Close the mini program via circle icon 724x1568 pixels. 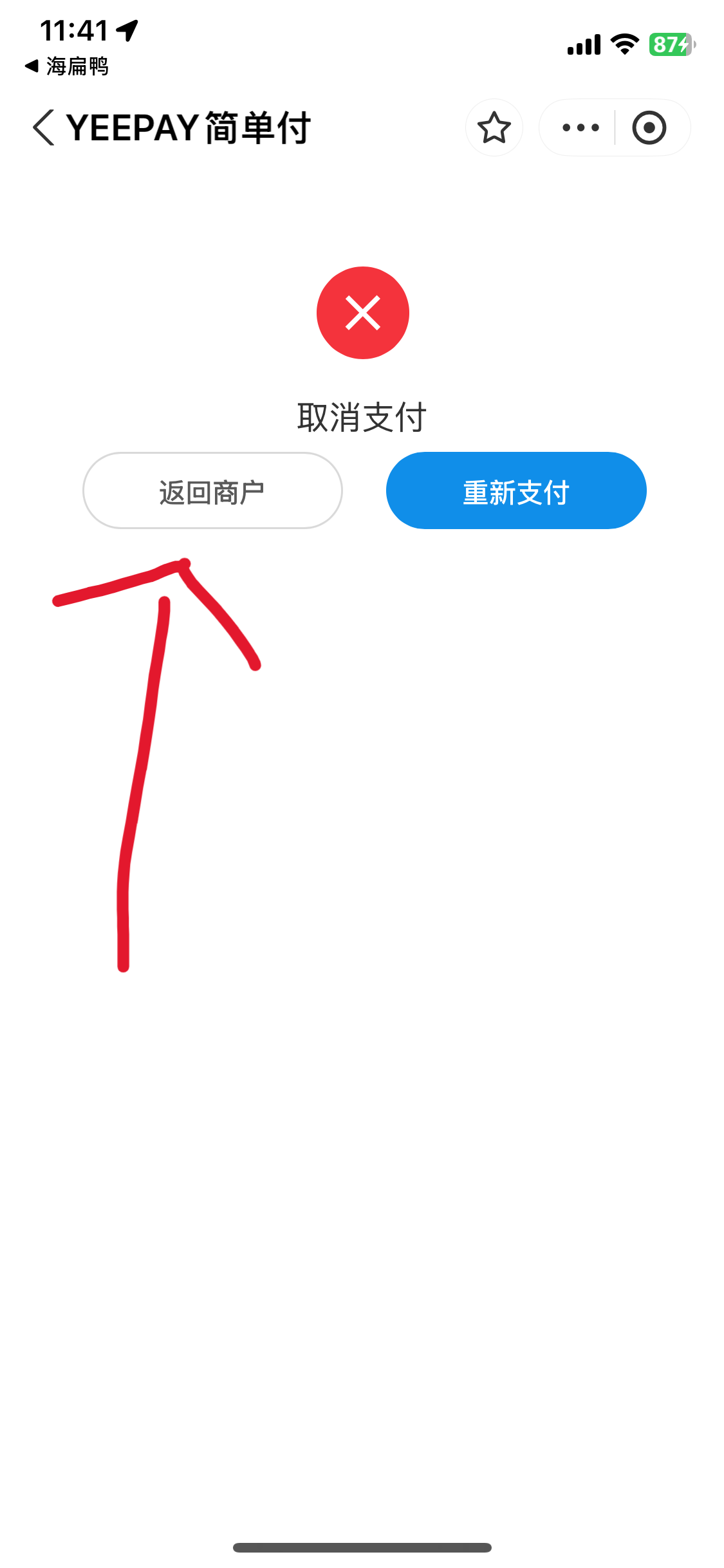[x=649, y=127]
